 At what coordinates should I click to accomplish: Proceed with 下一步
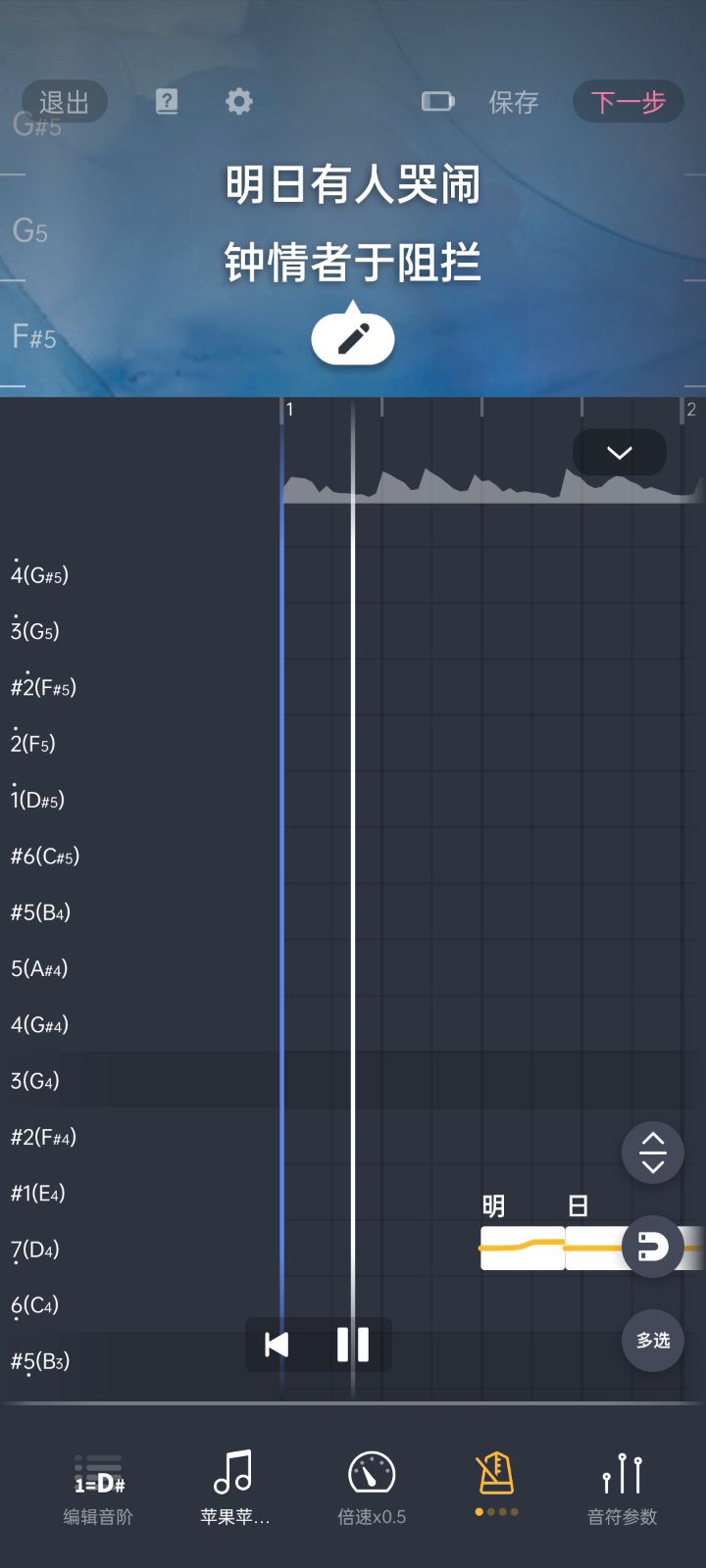click(x=628, y=102)
